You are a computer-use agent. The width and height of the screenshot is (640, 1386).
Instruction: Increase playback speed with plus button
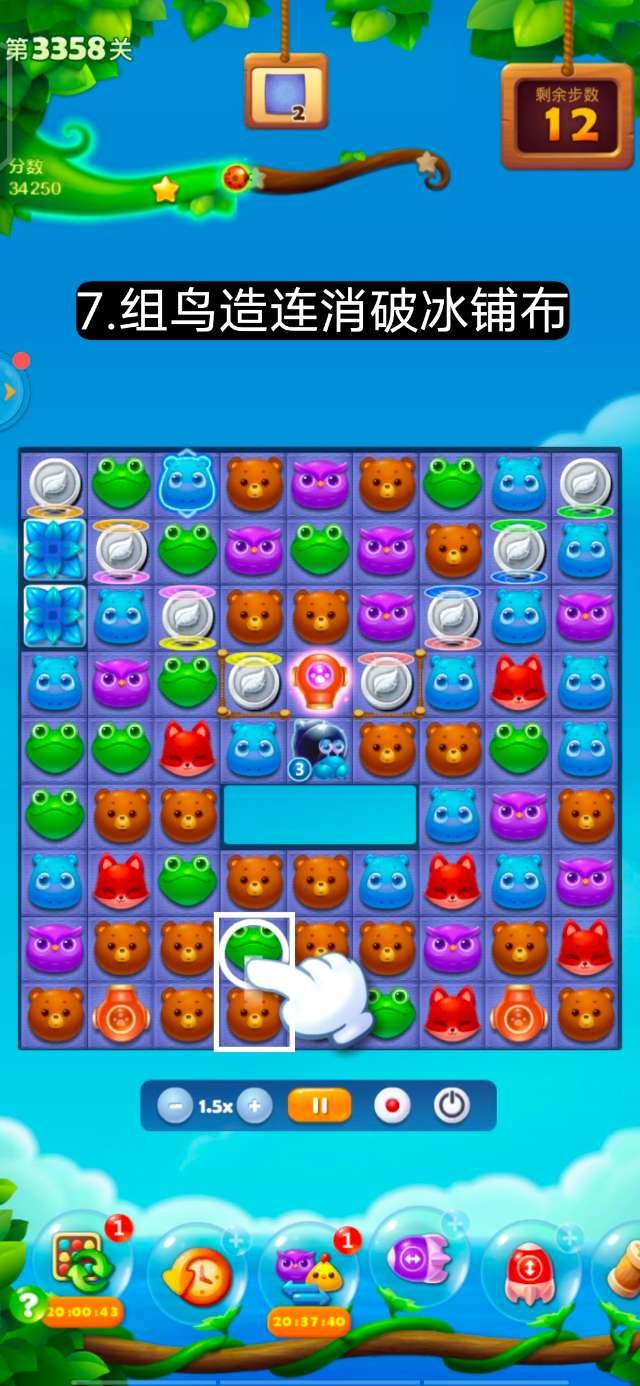[255, 1107]
